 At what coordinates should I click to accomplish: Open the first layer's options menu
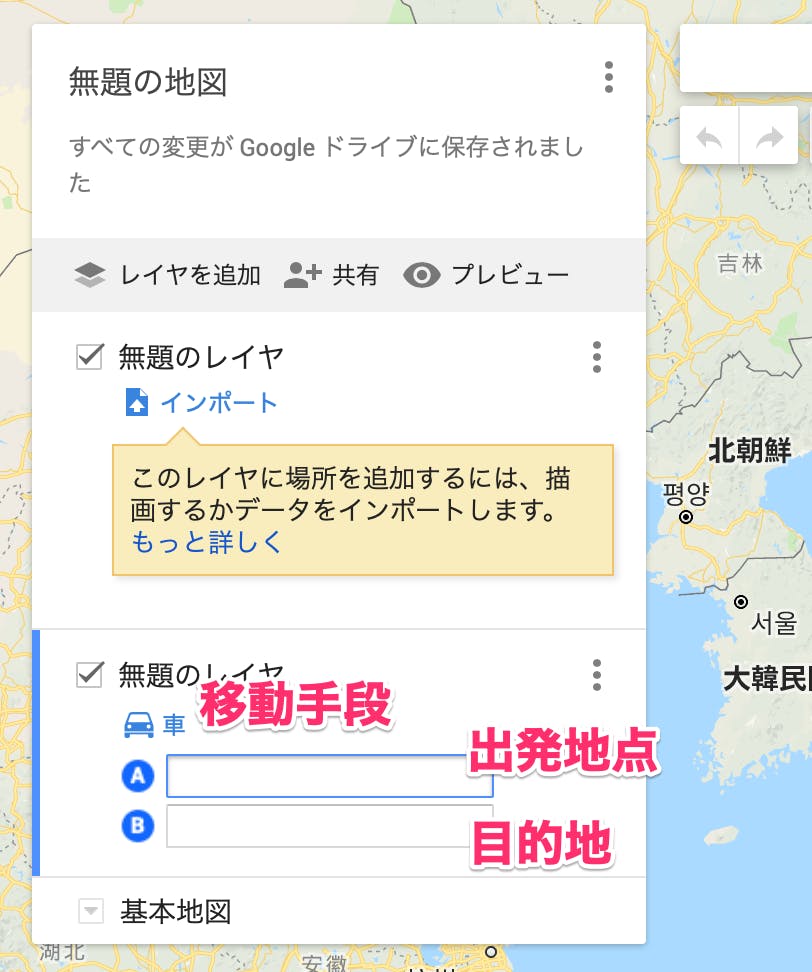coord(596,356)
